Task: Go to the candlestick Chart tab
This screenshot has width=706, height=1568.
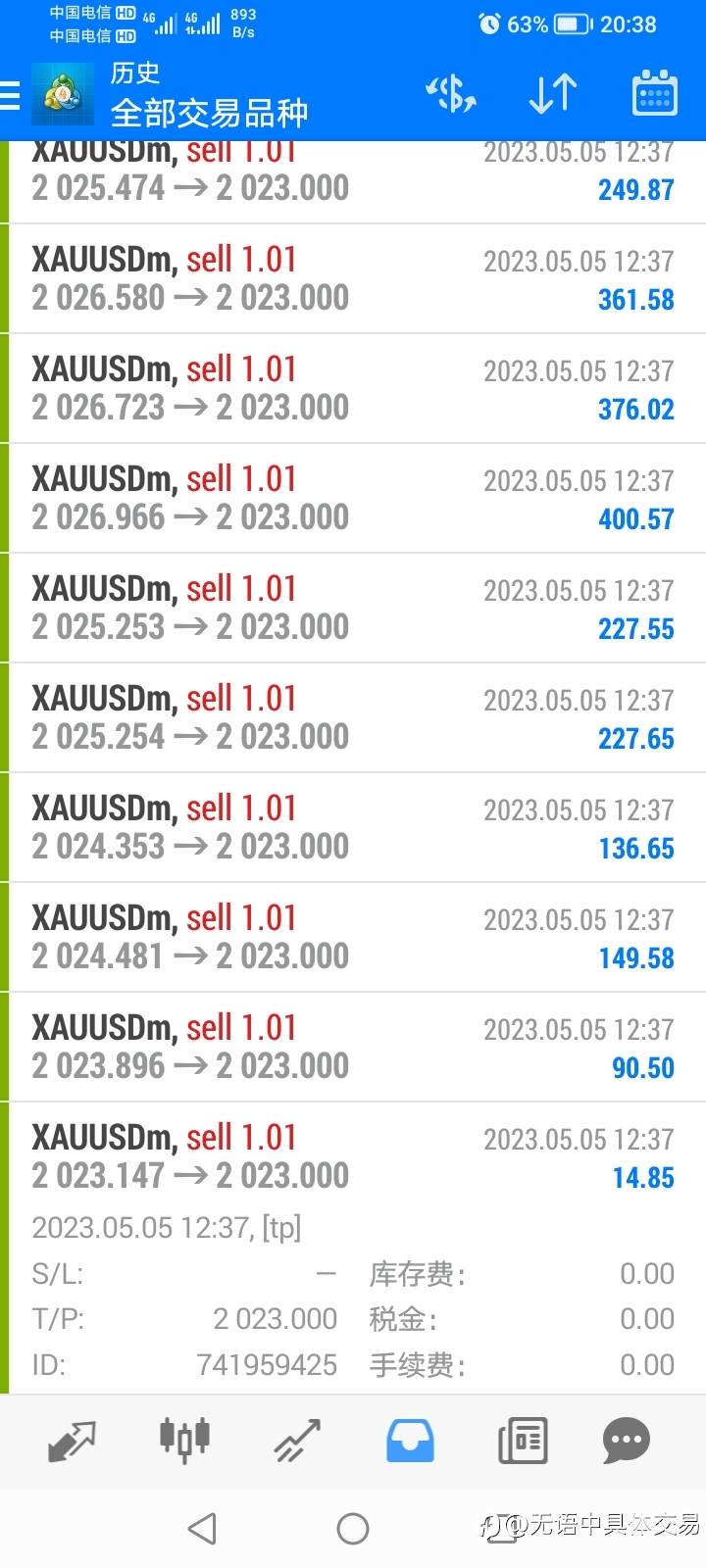Action: (x=184, y=1440)
